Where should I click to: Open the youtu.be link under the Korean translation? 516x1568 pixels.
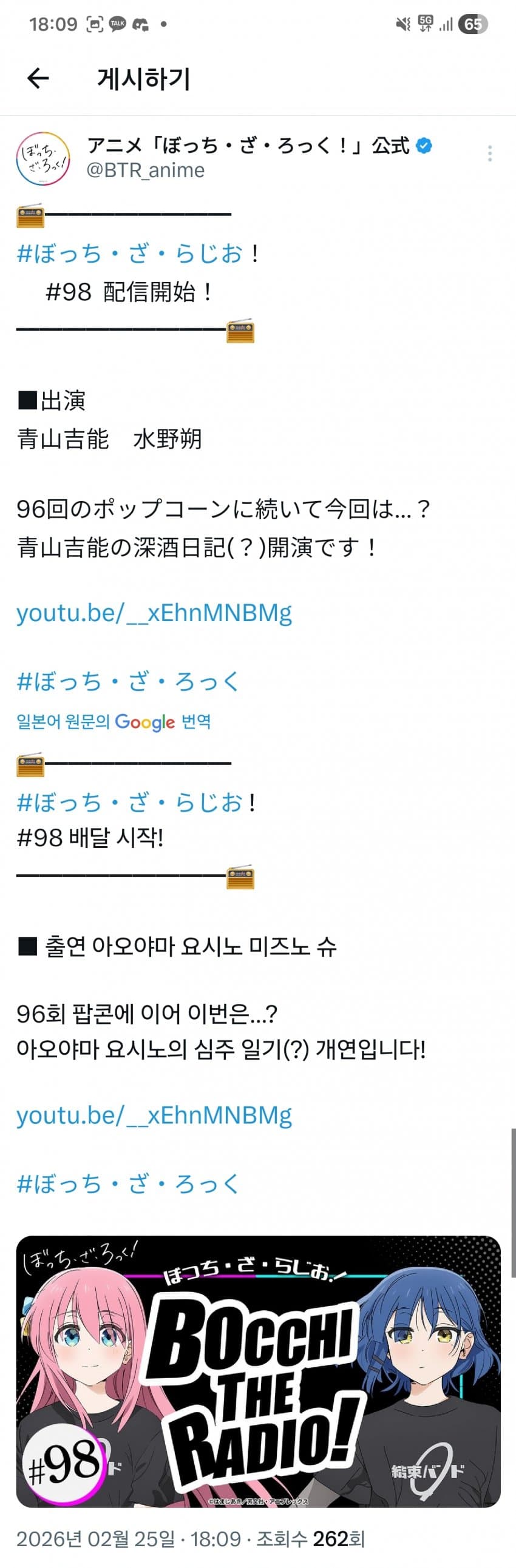154,1115
